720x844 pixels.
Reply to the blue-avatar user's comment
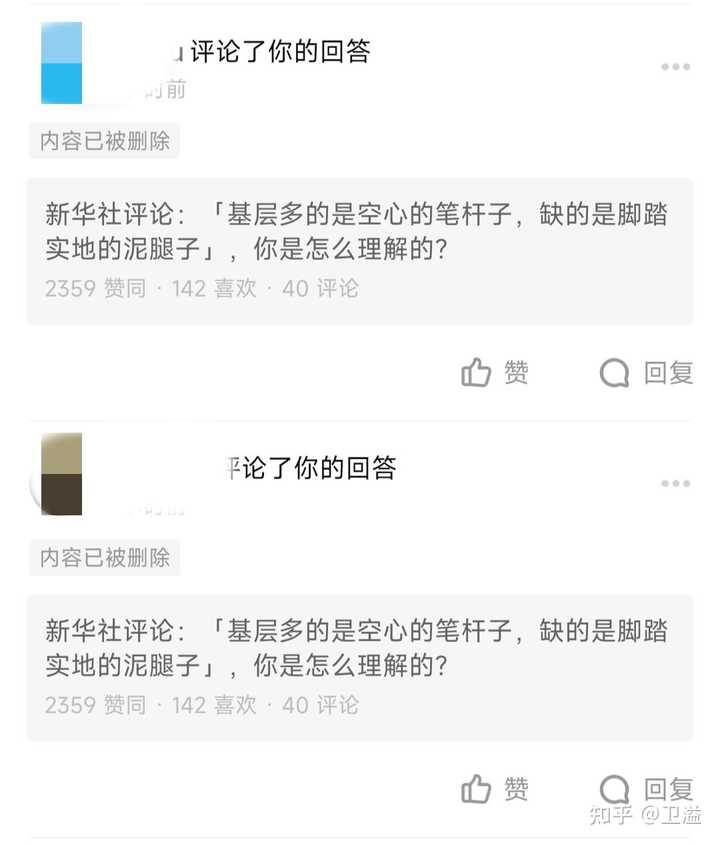646,374
